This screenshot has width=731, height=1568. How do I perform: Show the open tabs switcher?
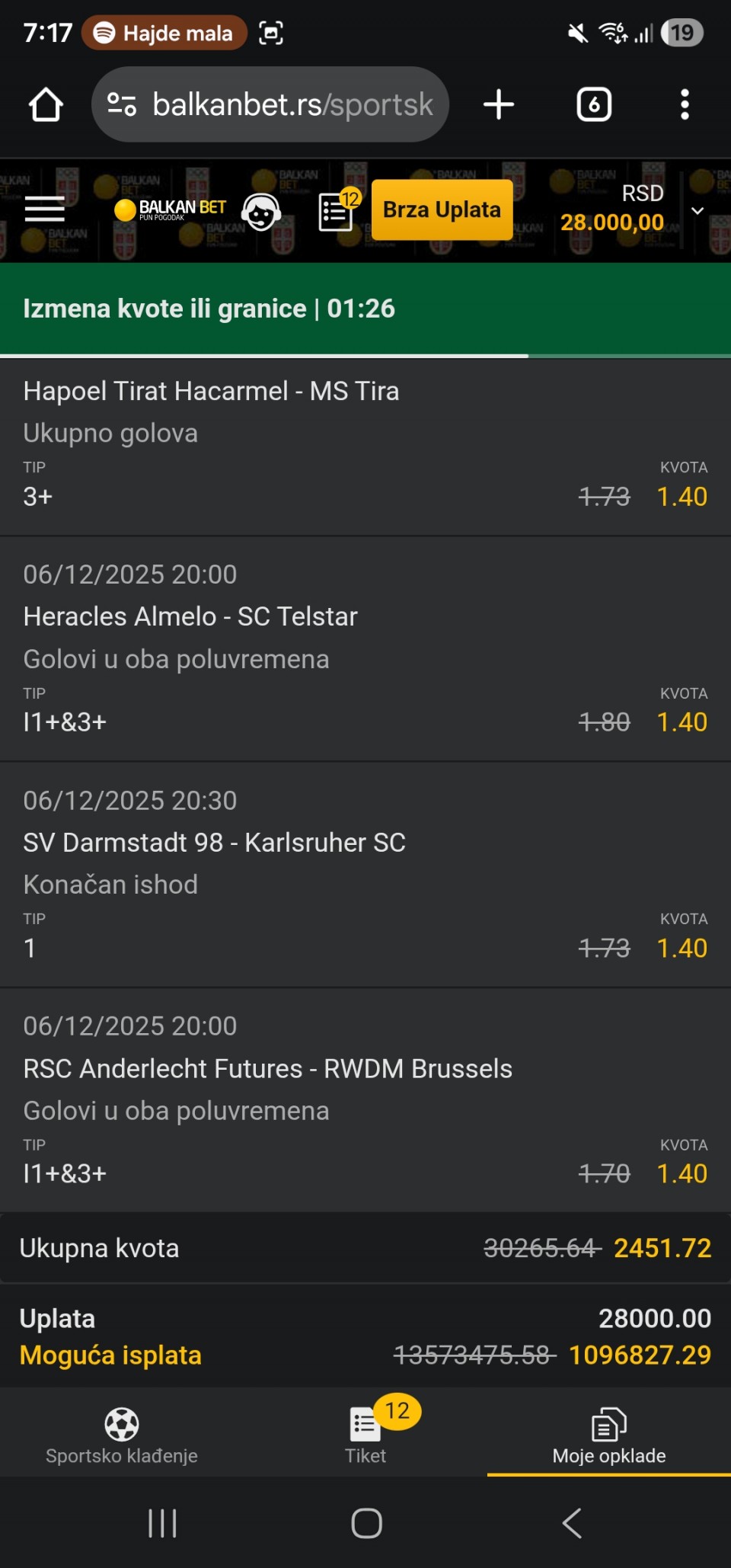pyautogui.click(x=594, y=104)
